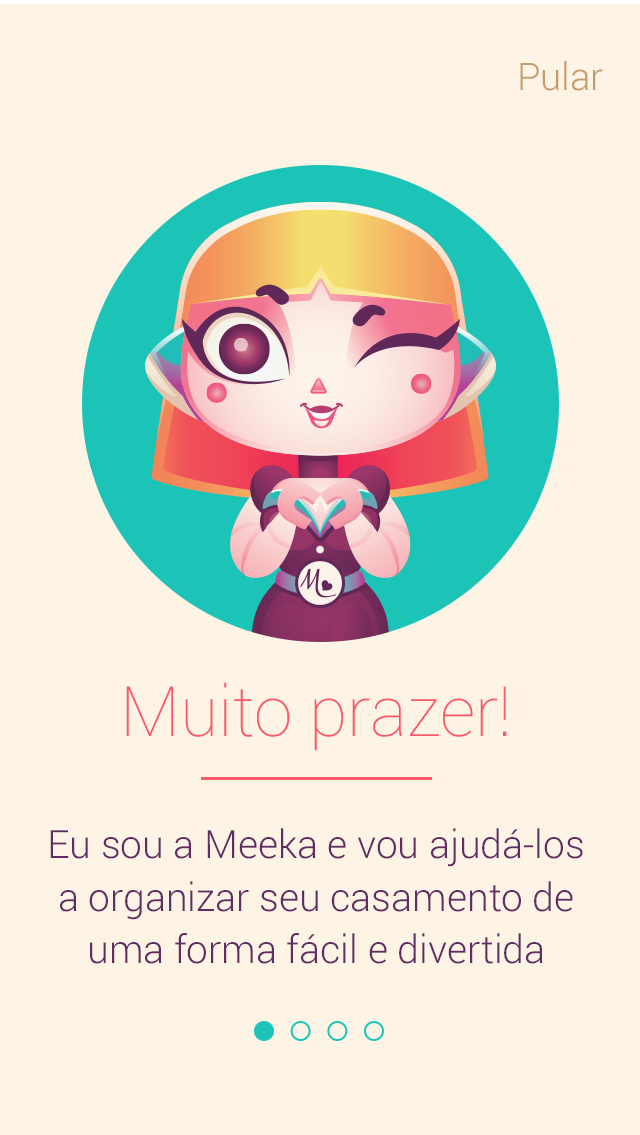Image resolution: width=640 pixels, height=1135 pixels.
Task: Jump to the third onboarding dot
Action: click(337, 1031)
